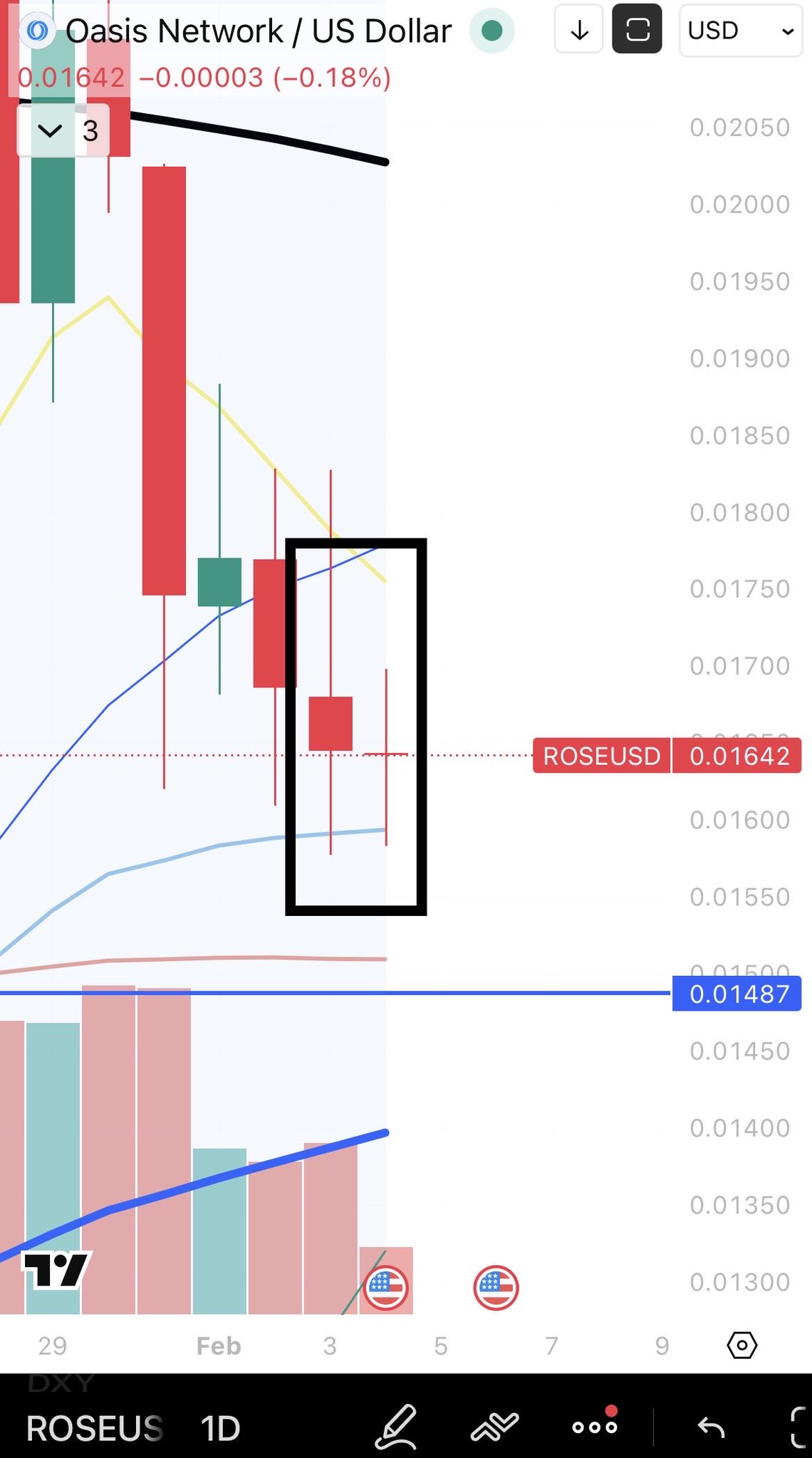This screenshot has height=1458, width=812.
Task: Open the indicators icon
Action: pos(494,1427)
